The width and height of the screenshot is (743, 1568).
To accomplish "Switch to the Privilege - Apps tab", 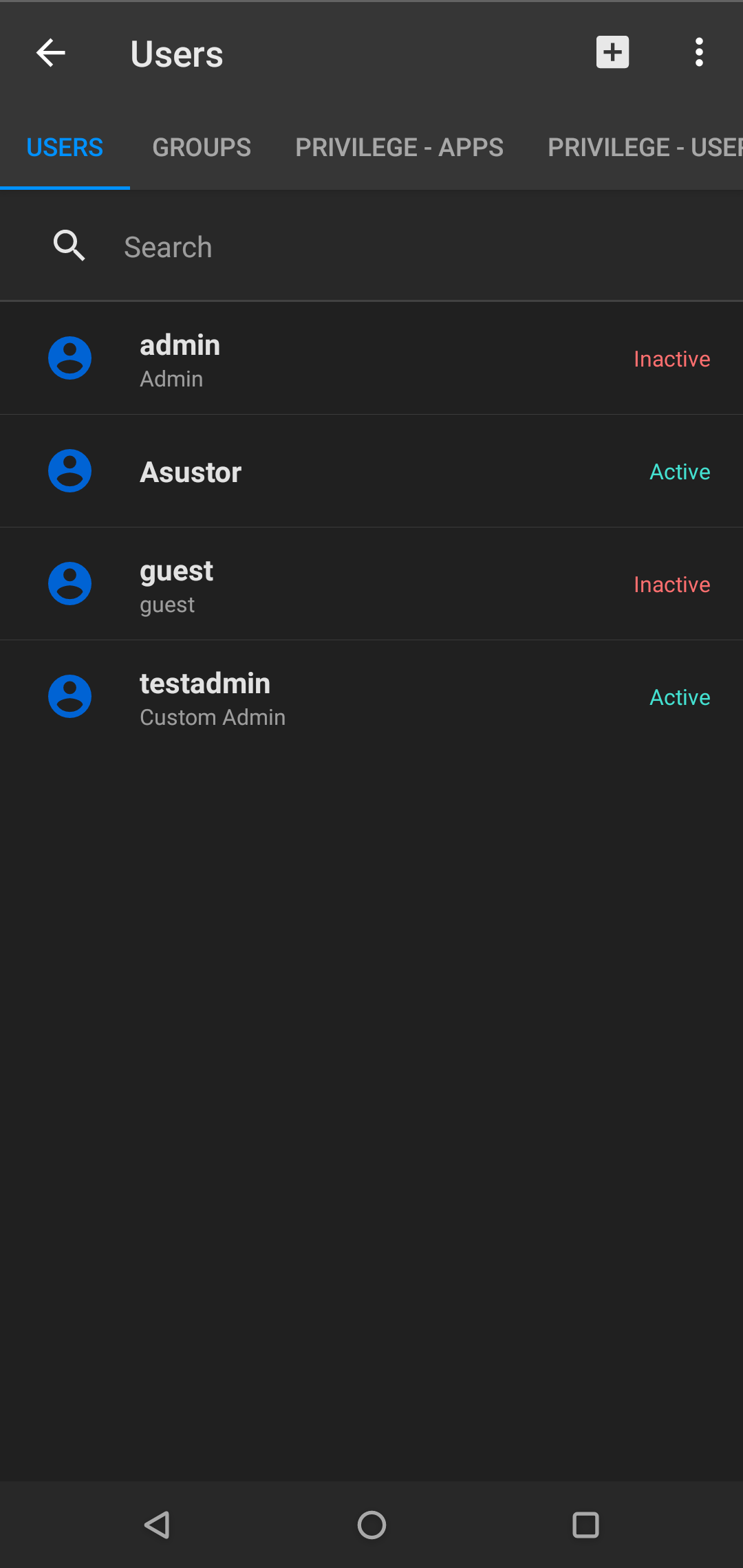I will point(399,147).
